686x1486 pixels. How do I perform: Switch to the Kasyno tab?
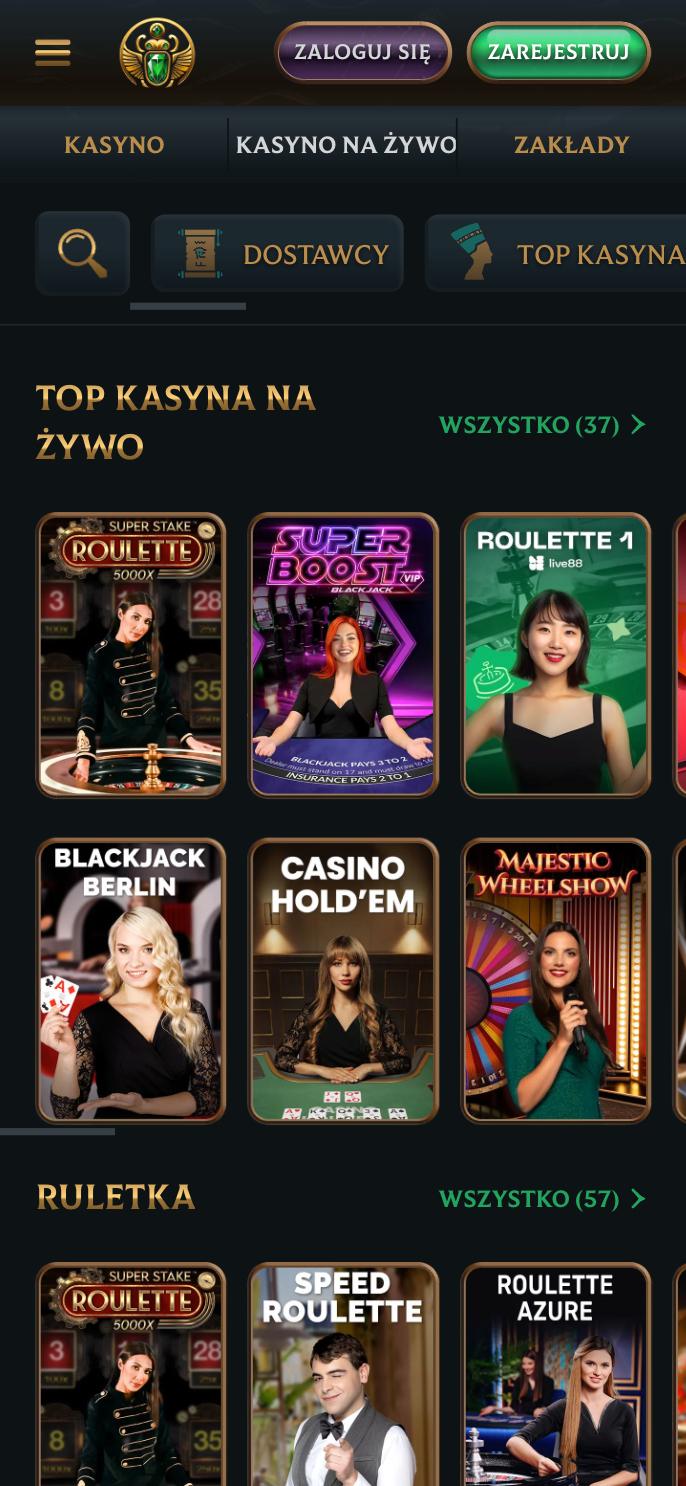coord(114,145)
